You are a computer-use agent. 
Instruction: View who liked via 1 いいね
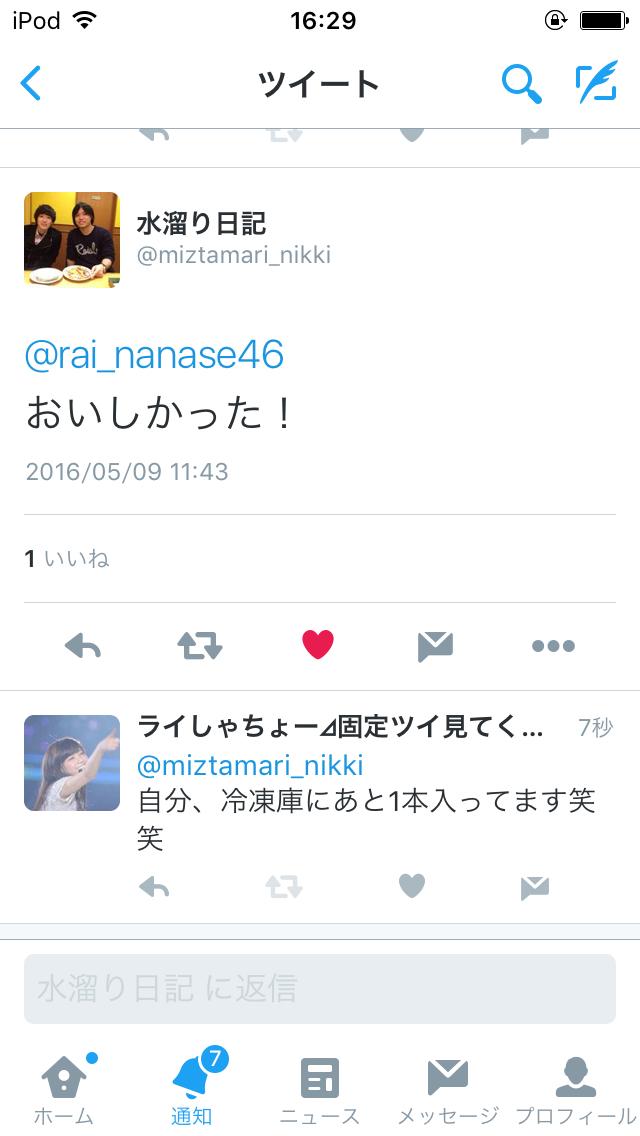(67, 559)
